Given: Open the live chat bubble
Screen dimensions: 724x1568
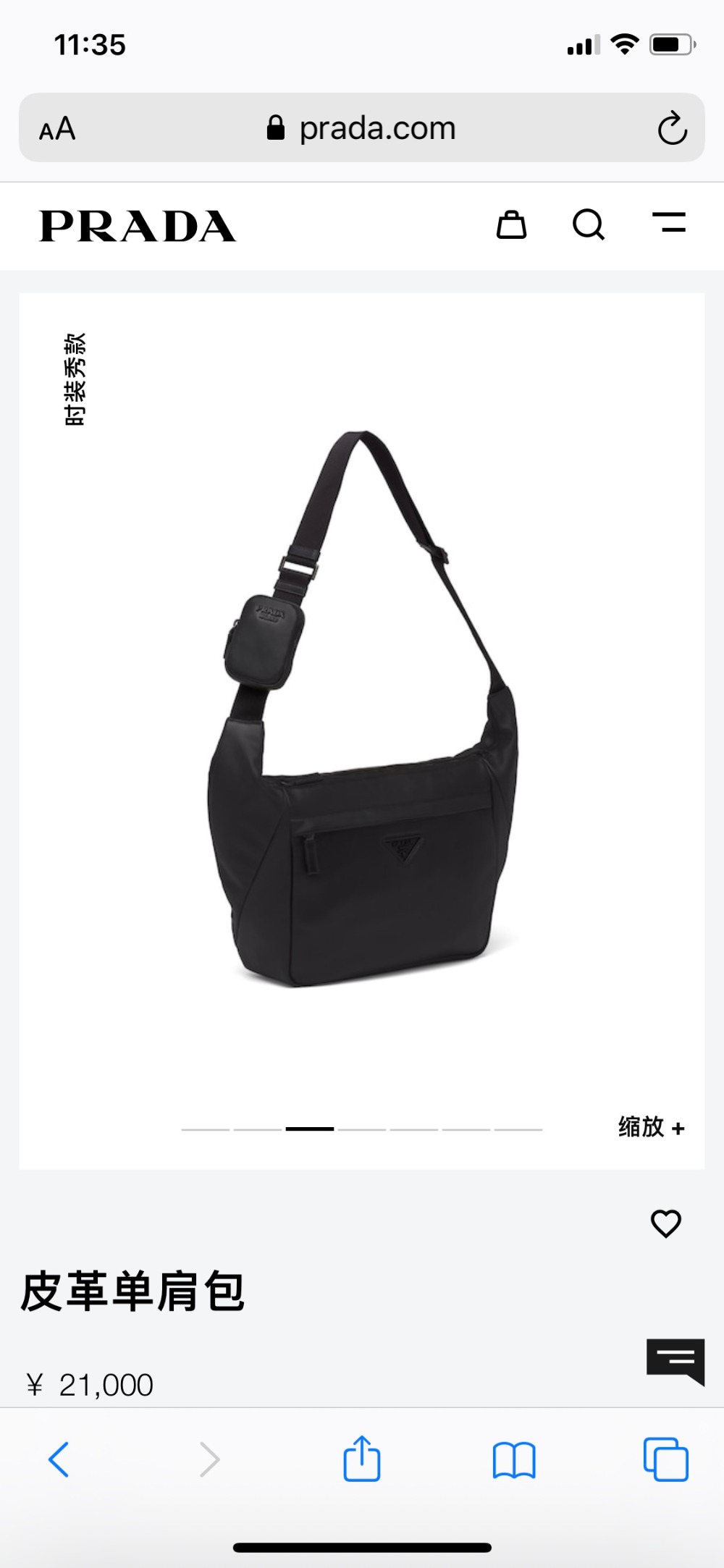Looking at the screenshot, I should point(675,1361).
